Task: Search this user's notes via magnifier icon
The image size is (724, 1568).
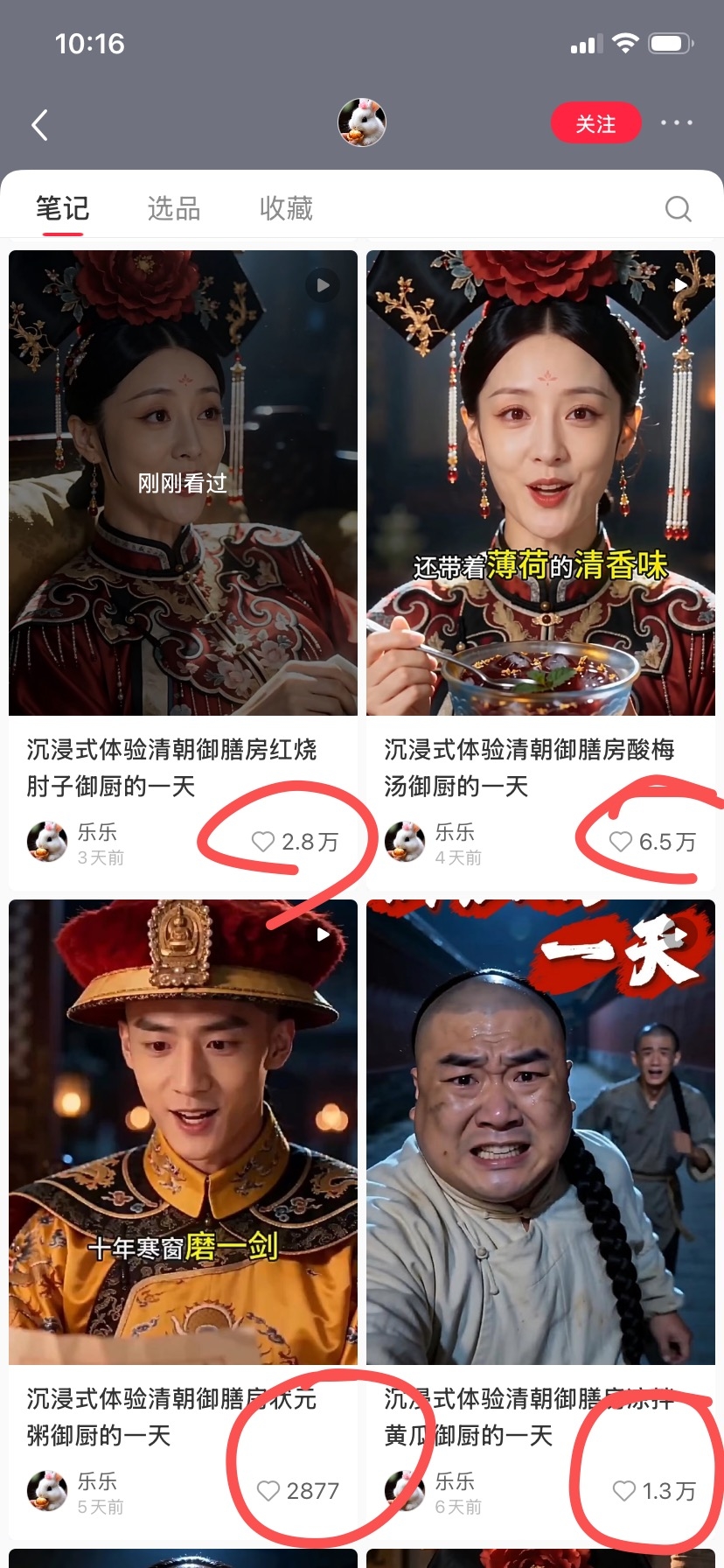Action: pos(679,208)
